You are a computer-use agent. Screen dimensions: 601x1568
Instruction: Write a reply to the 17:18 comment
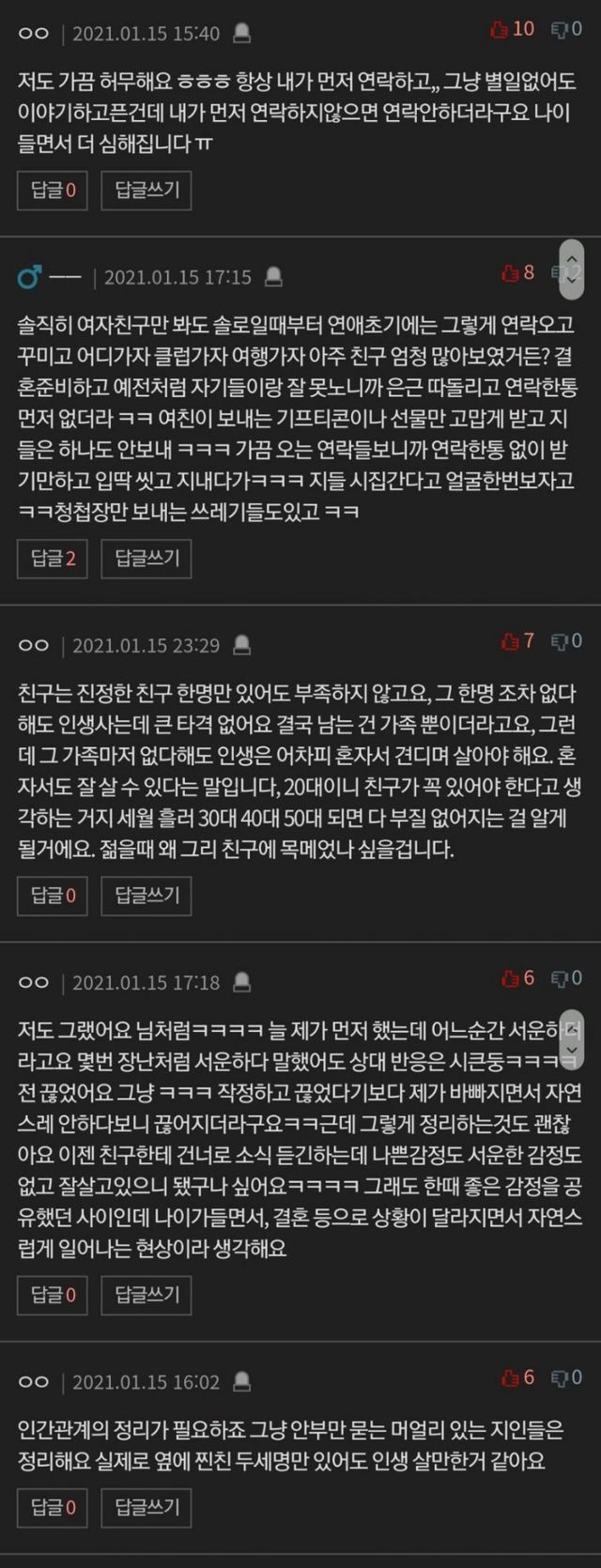click(146, 1295)
